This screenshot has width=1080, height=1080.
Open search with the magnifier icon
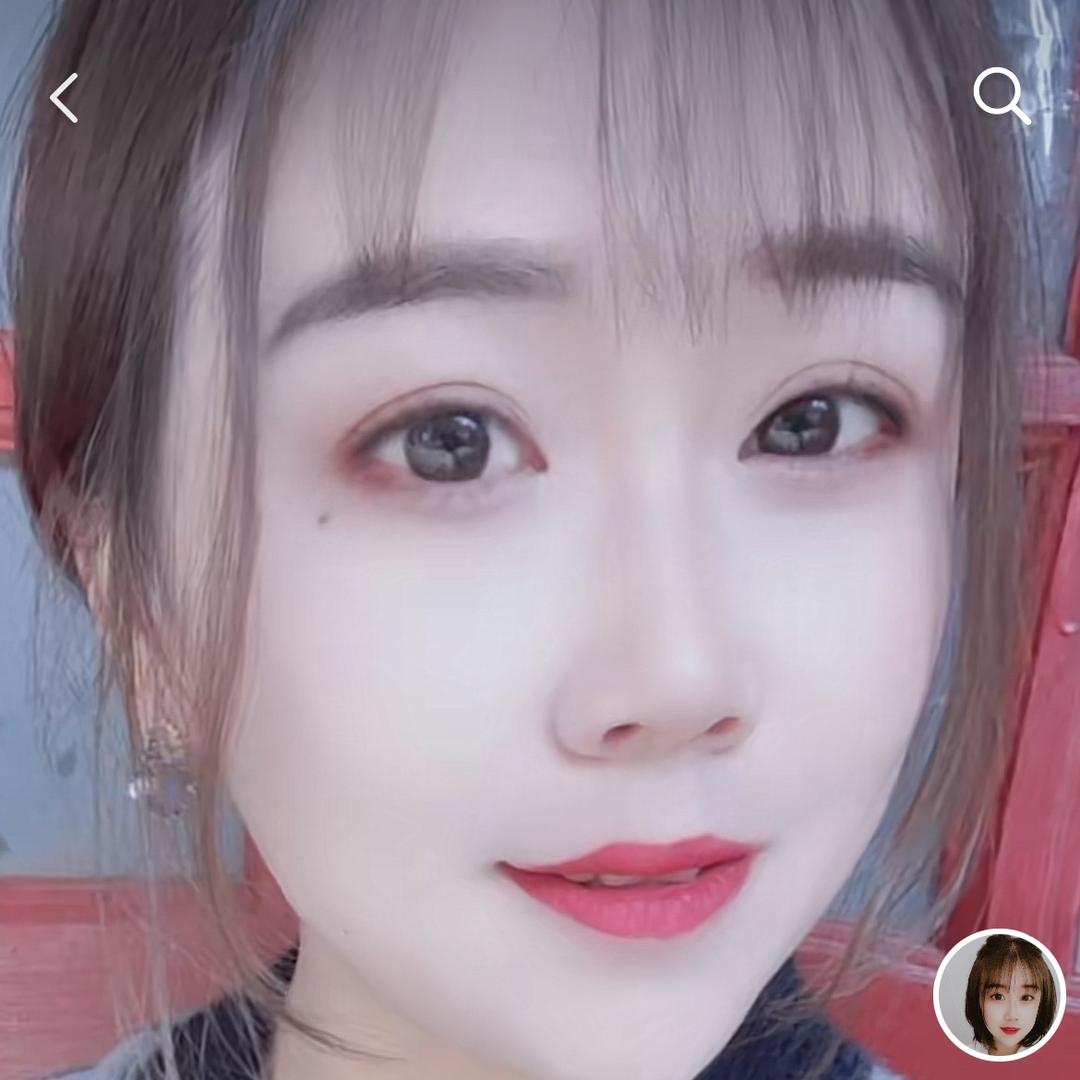point(1001,97)
